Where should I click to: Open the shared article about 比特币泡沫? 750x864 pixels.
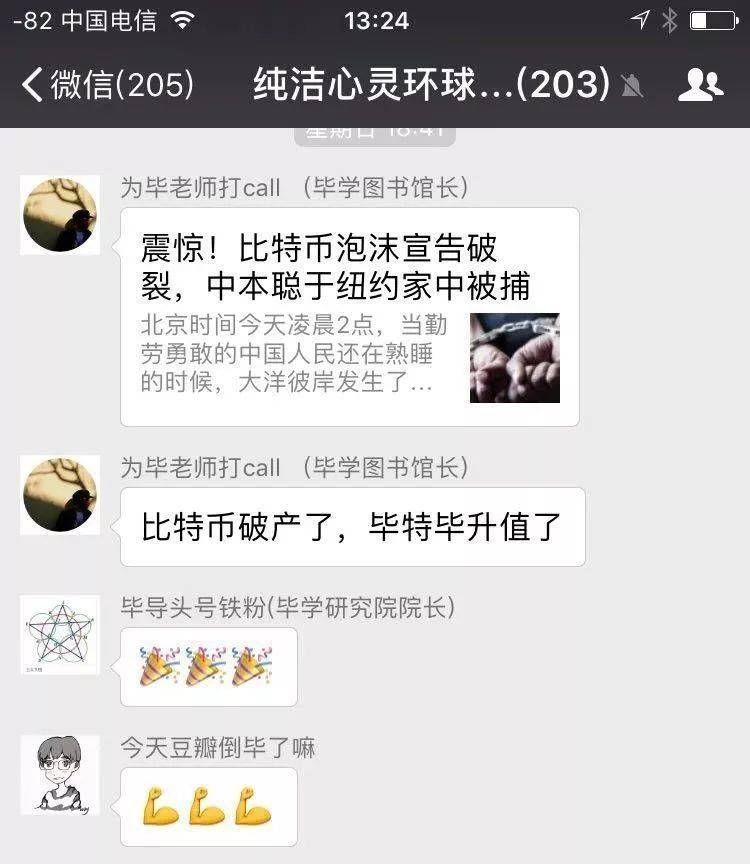pos(349,316)
